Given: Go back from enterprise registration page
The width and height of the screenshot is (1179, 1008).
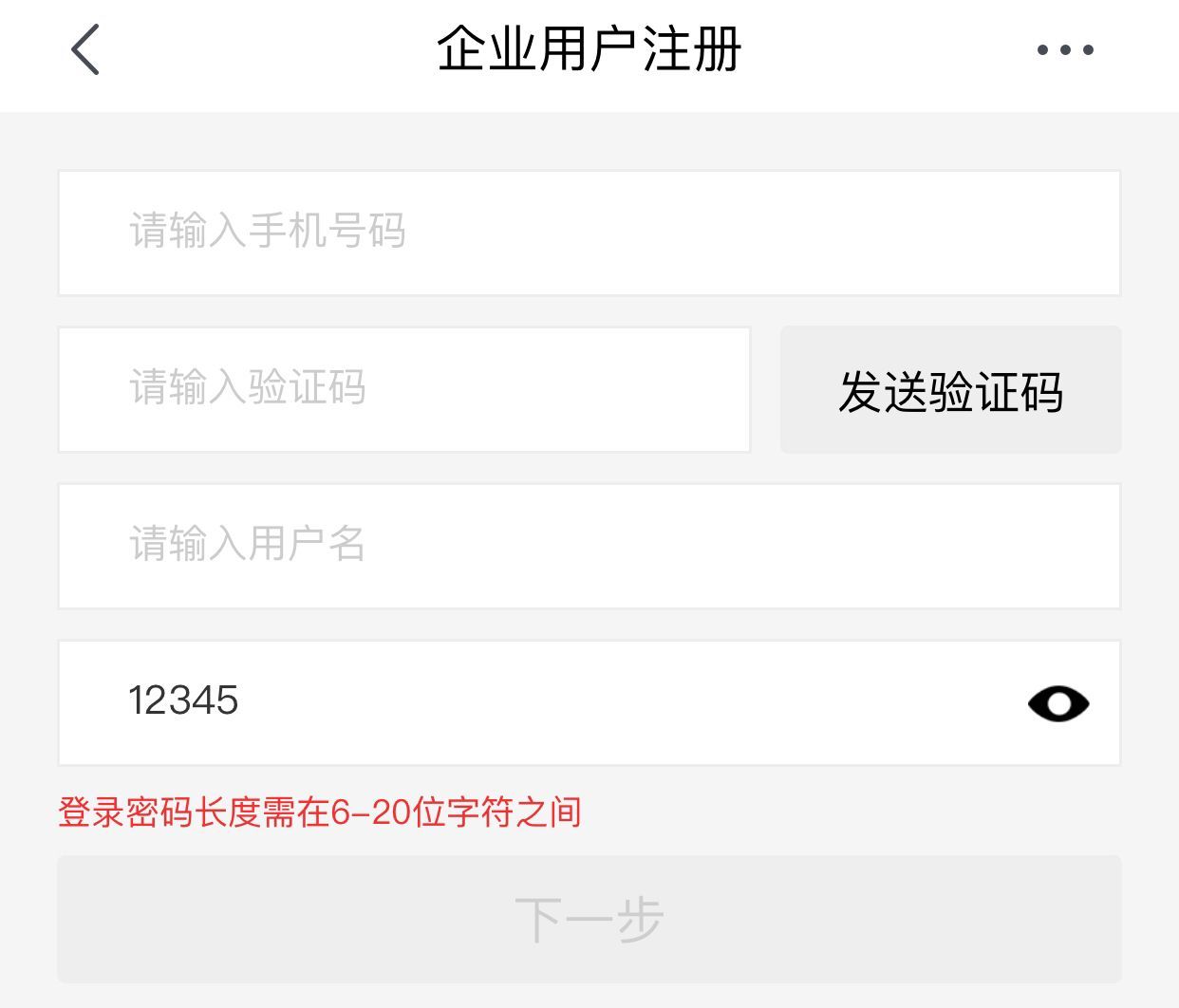Looking at the screenshot, I should pyautogui.click(x=85, y=50).
